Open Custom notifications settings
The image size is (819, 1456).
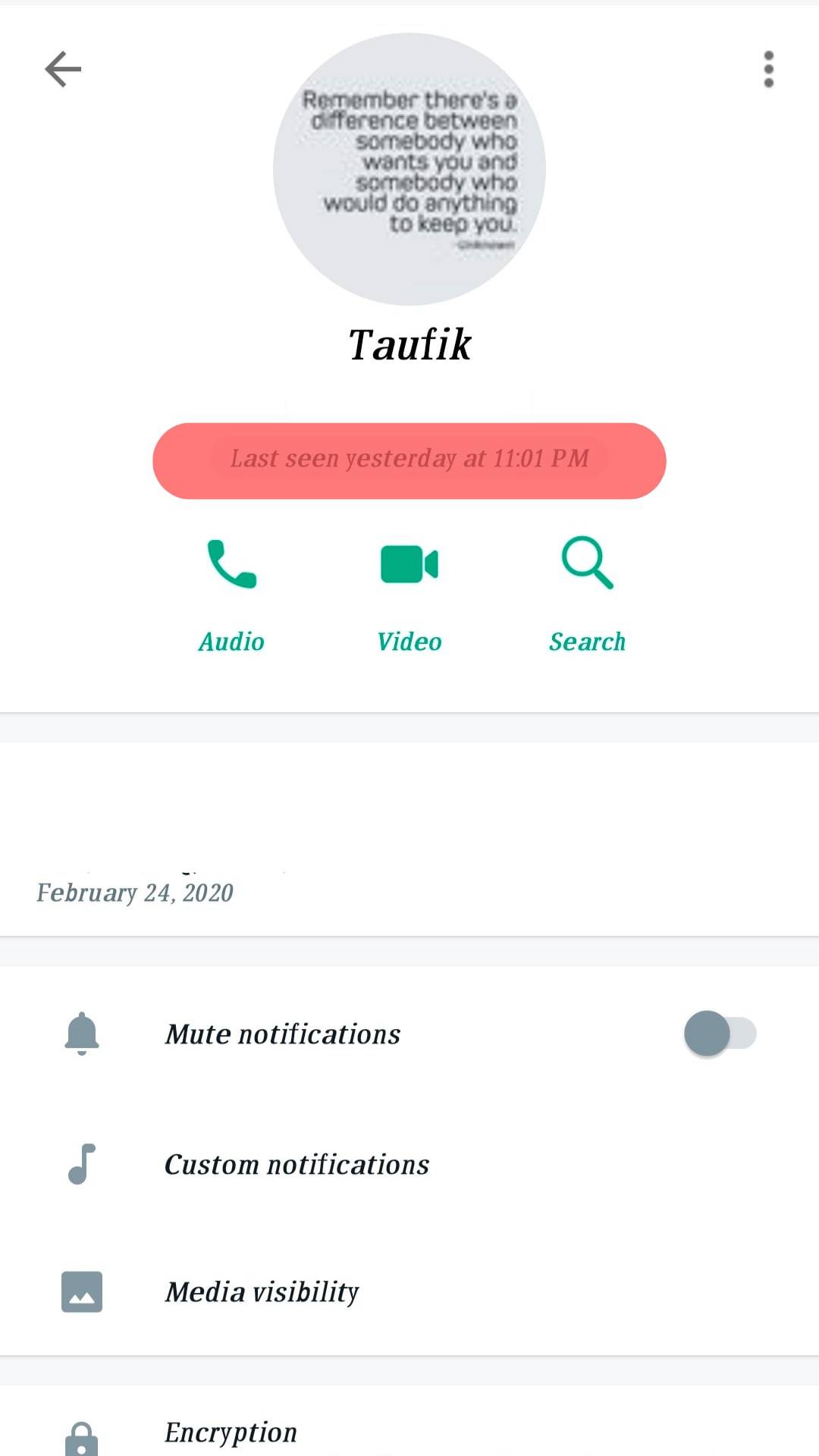[297, 1165]
